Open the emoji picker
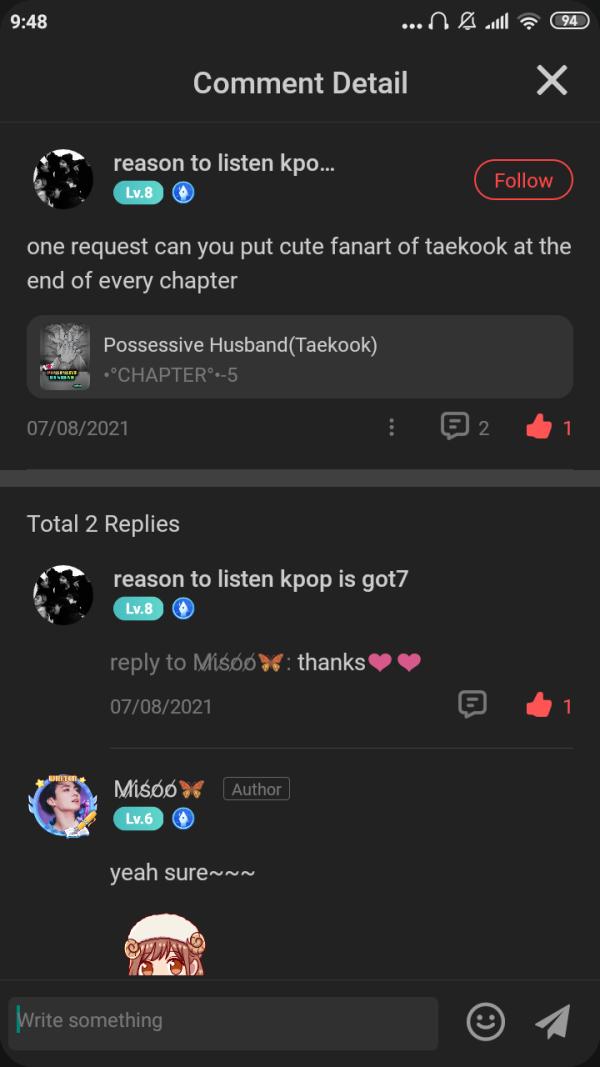 (x=486, y=1021)
